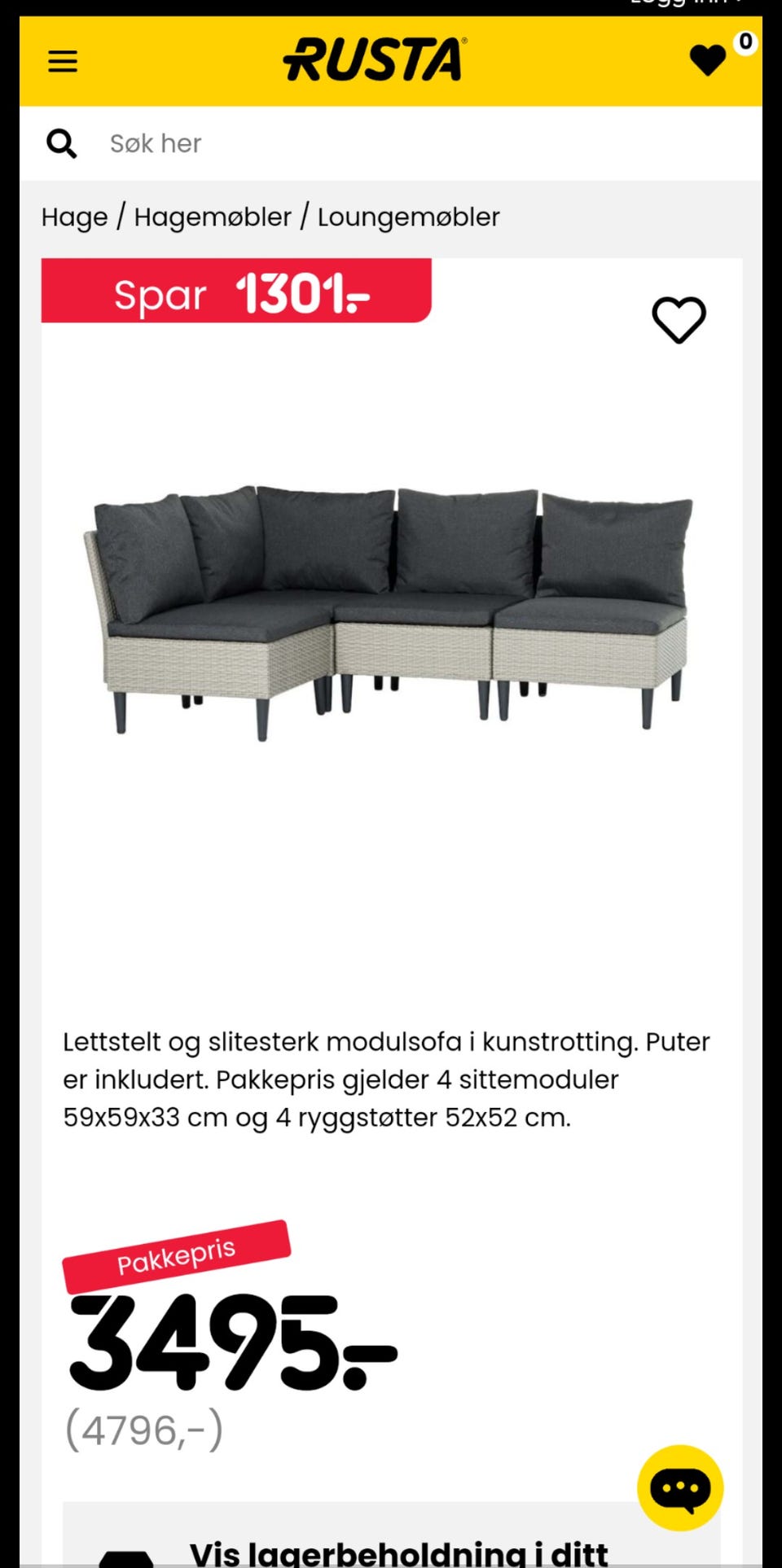
Task: Expand the menu panel via hamburger
Action: (62, 62)
